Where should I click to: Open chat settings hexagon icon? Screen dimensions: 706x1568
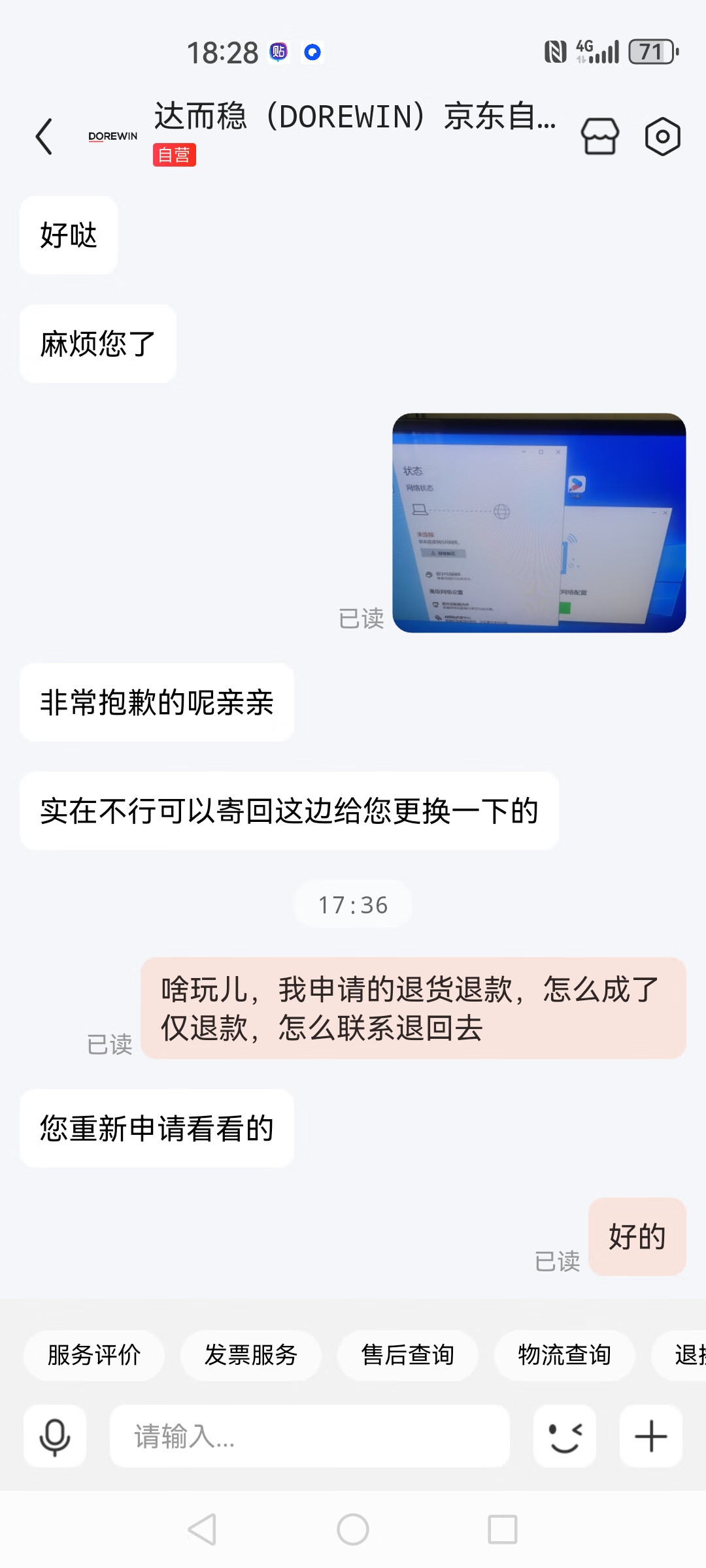(x=662, y=137)
